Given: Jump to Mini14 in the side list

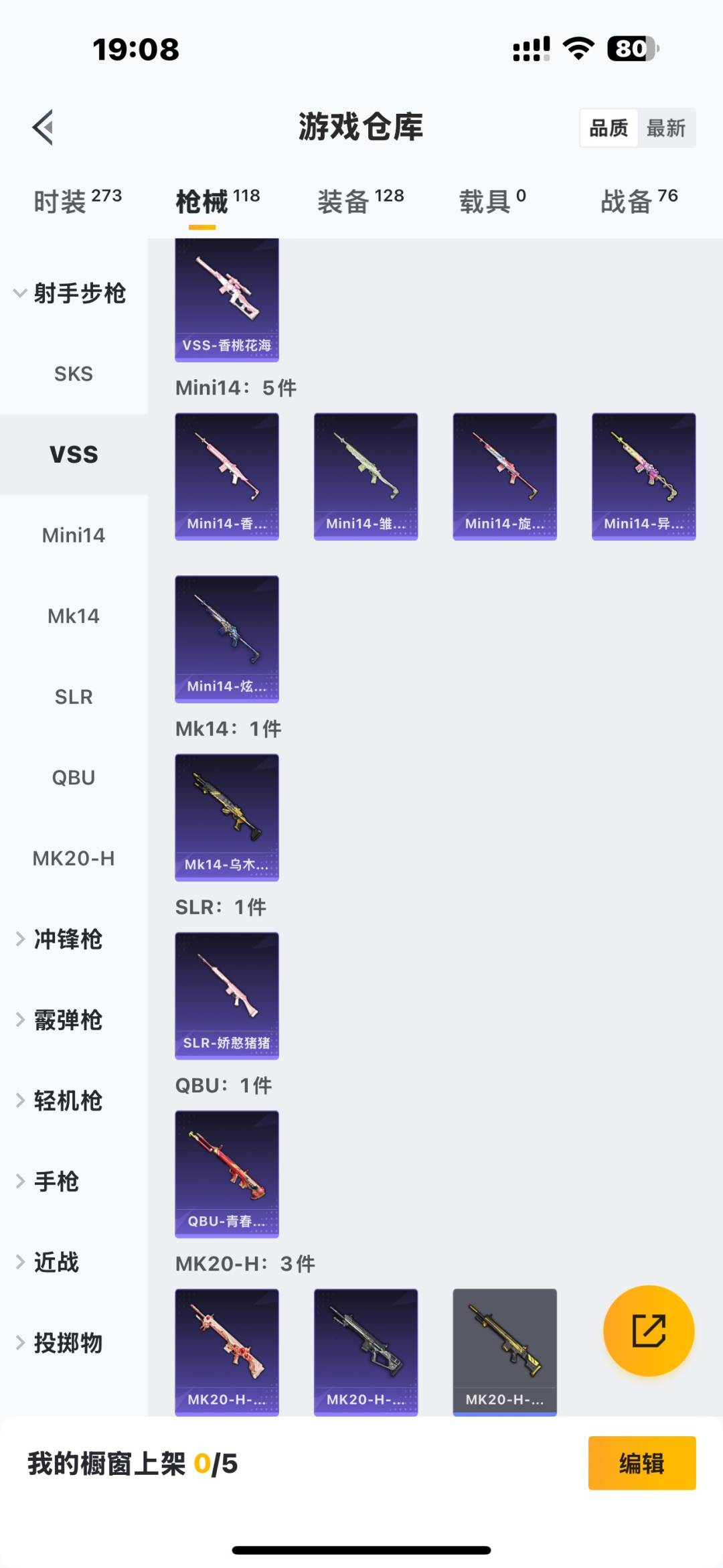Looking at the screenshot, I should (74, 535).
